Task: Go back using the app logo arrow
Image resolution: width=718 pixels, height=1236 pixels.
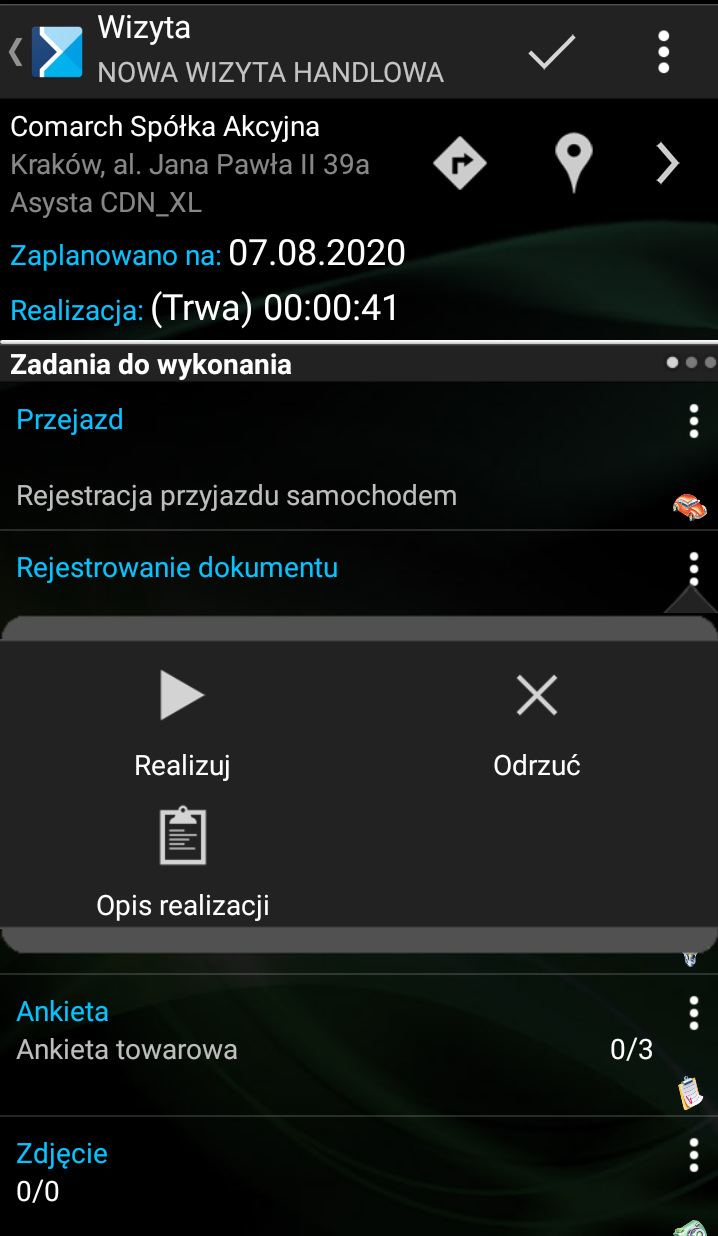Action: click(45, 51)
